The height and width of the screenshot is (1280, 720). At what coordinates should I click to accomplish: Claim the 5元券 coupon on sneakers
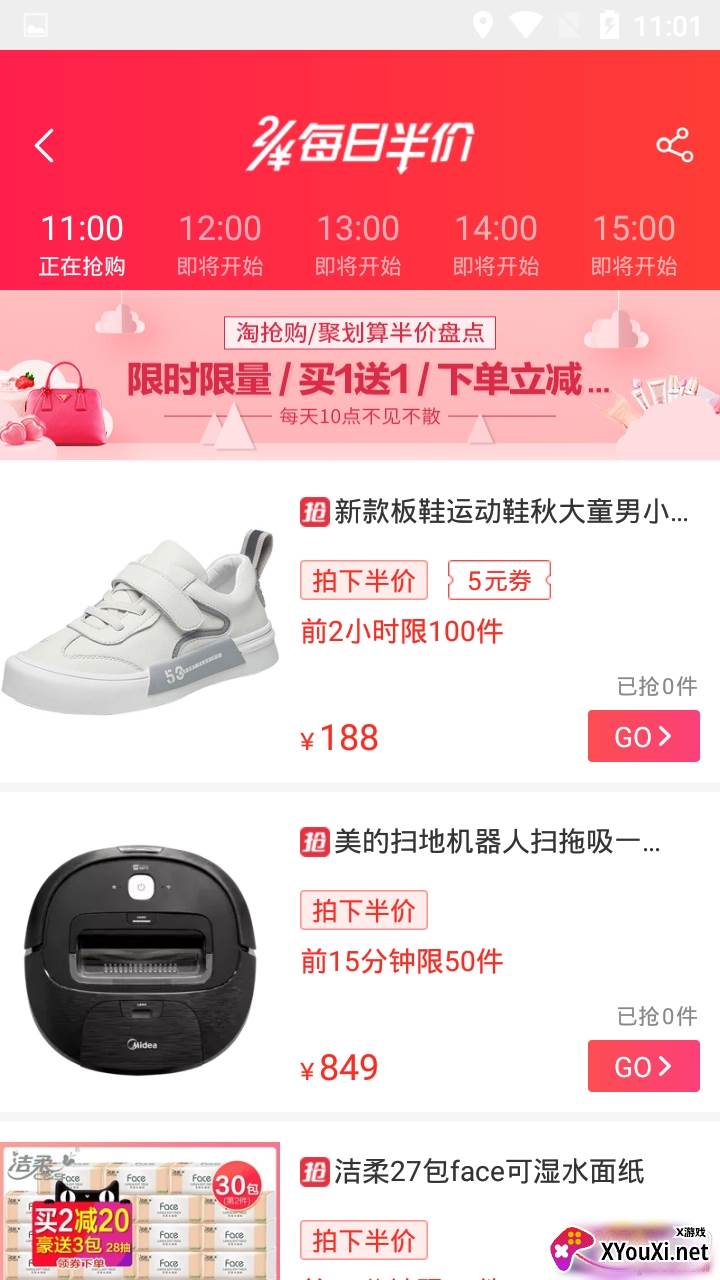click(499, 580)
